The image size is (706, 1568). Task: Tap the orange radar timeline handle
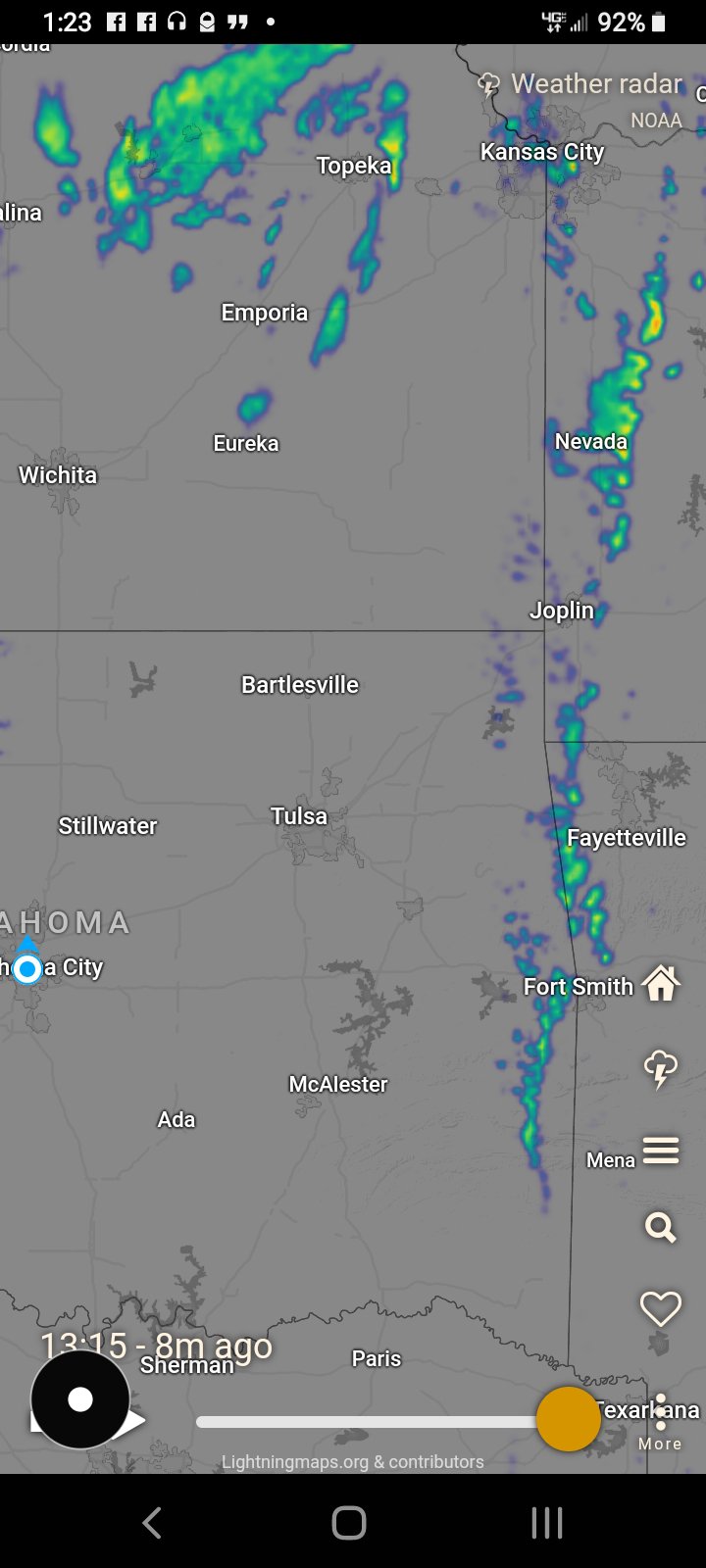[x=569, y=1419]
